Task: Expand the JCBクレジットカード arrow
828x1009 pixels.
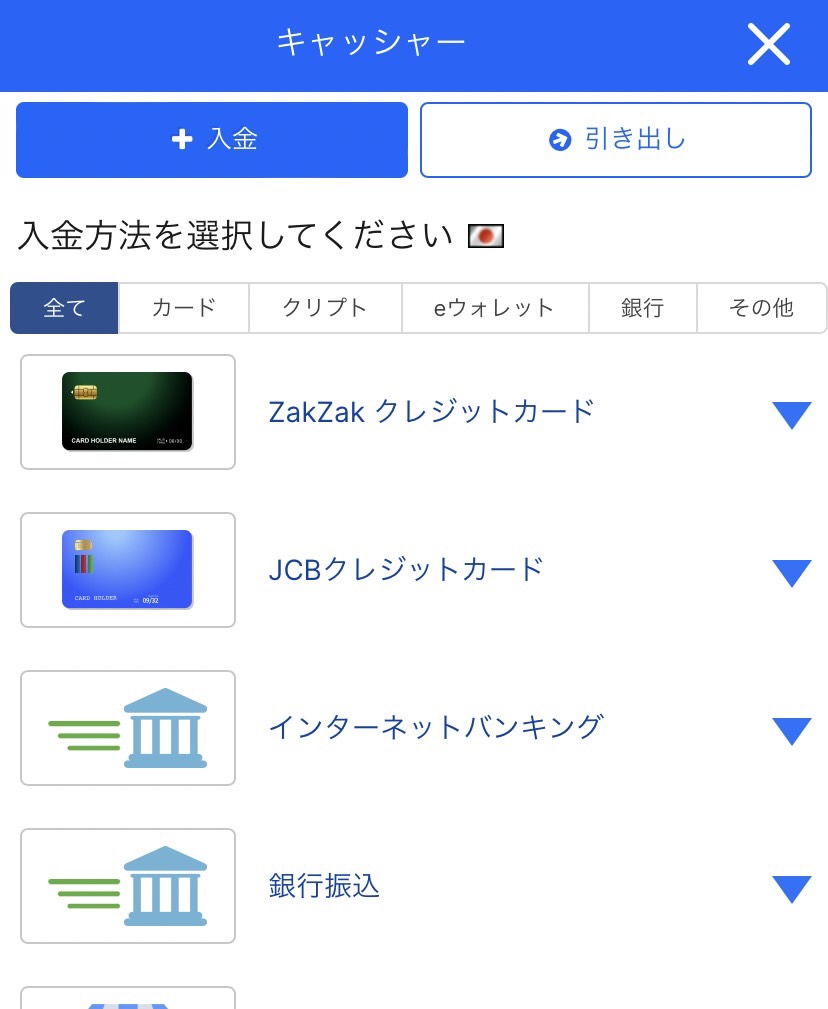Action: pos(791,573)
